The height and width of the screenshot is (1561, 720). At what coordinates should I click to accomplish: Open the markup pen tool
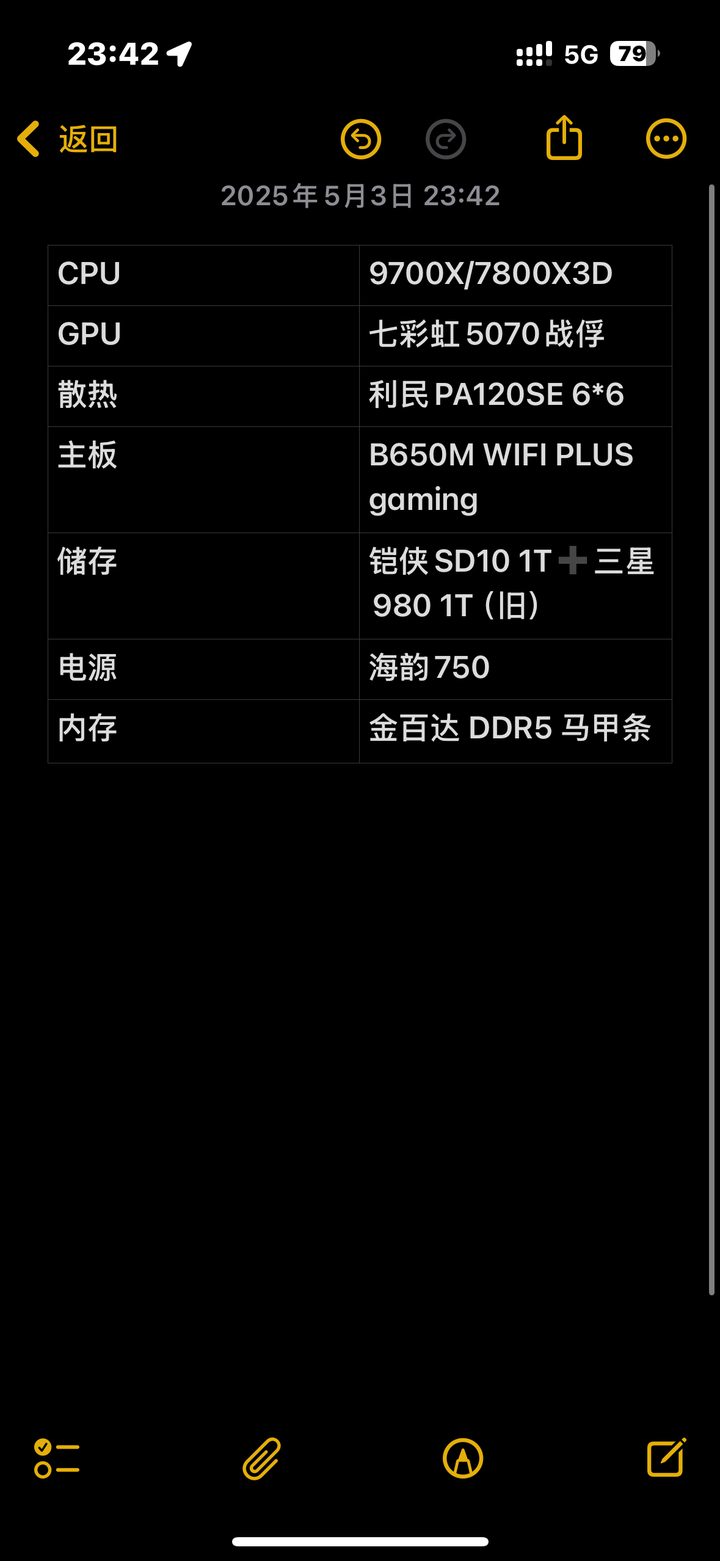click(x=463, y=1458)
